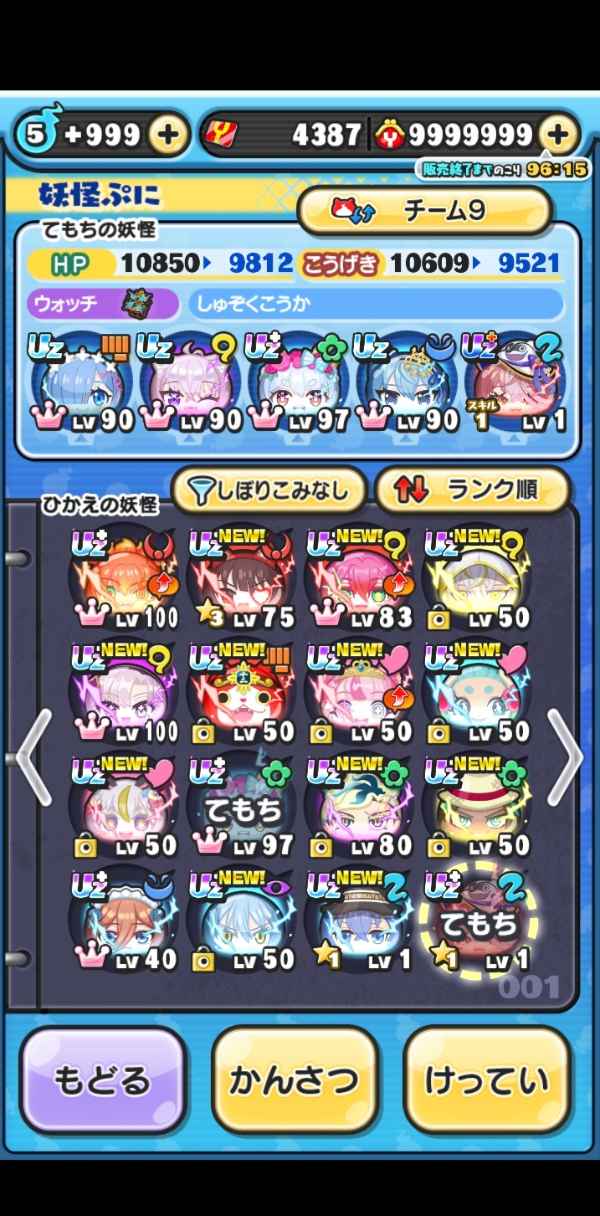This screenshot has height=1216, width=600.
Task: Tap the もどる back button
Action: coord(103,1080)
